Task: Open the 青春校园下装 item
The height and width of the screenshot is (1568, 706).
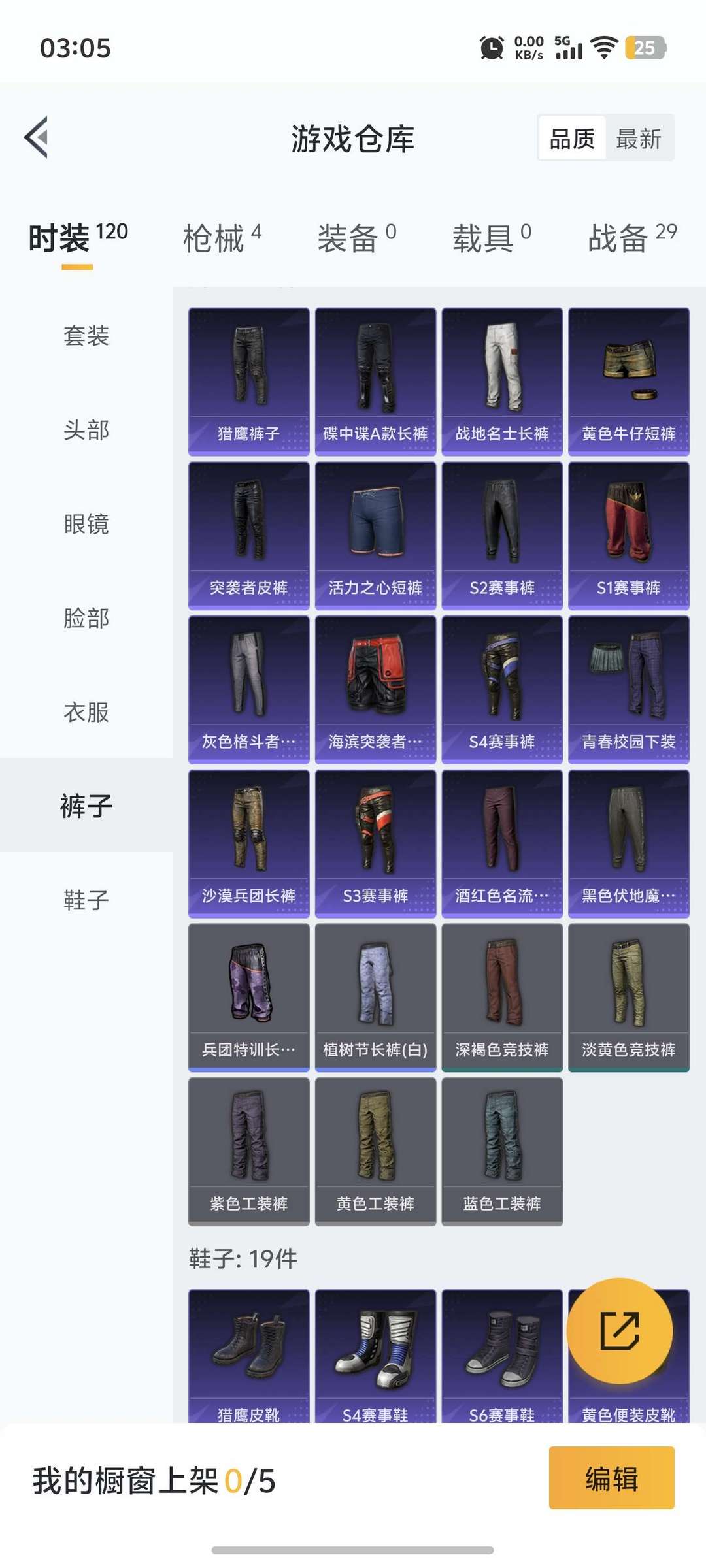Action: [x=629, y=690]
